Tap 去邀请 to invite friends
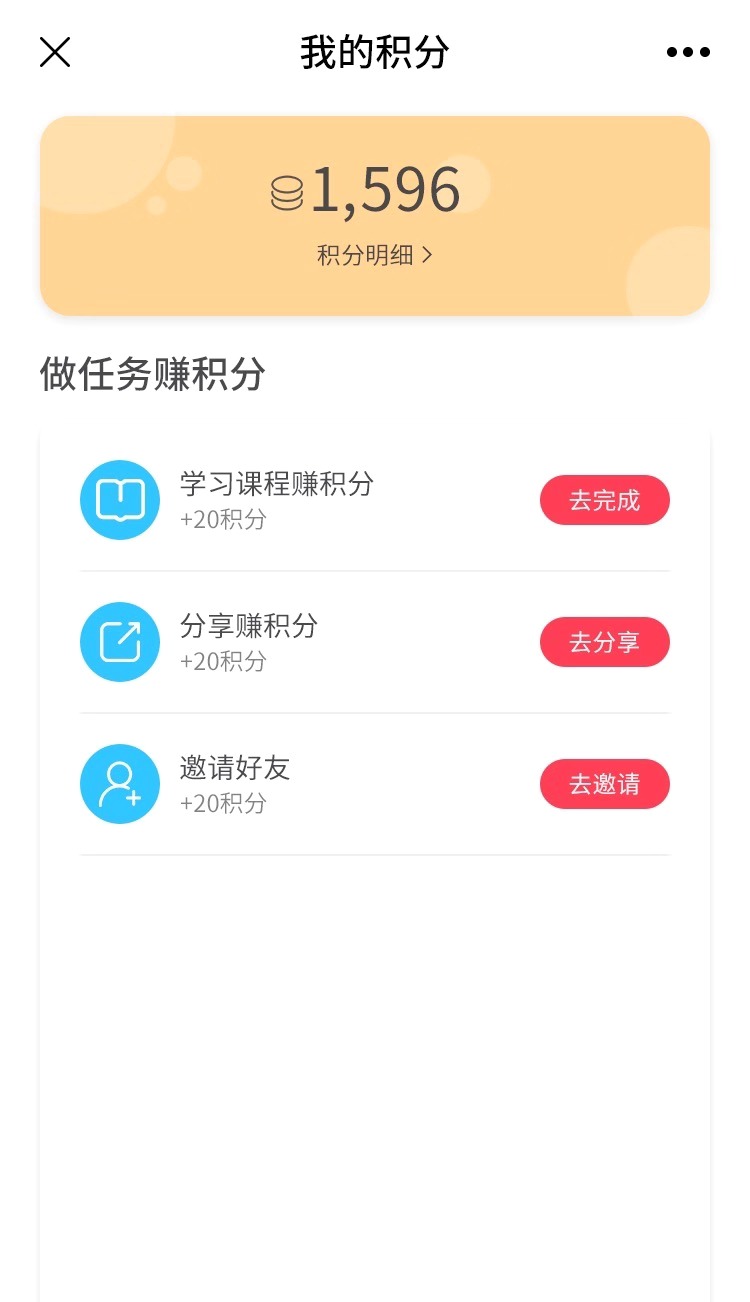 [x=605, y=784]
